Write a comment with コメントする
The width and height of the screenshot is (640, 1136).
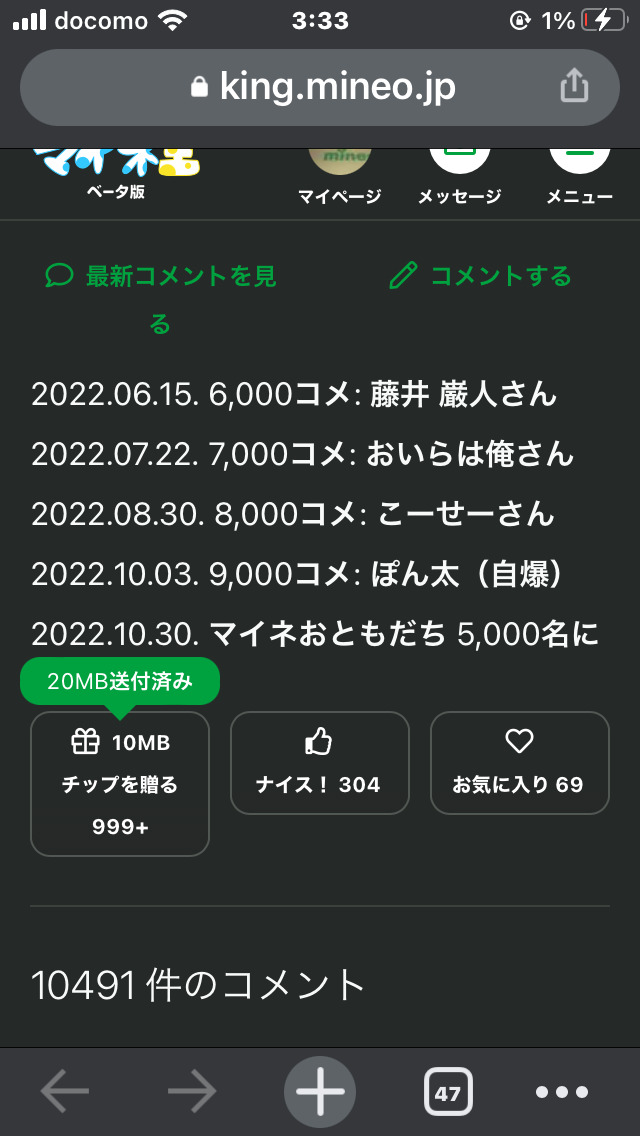(481, 276)
